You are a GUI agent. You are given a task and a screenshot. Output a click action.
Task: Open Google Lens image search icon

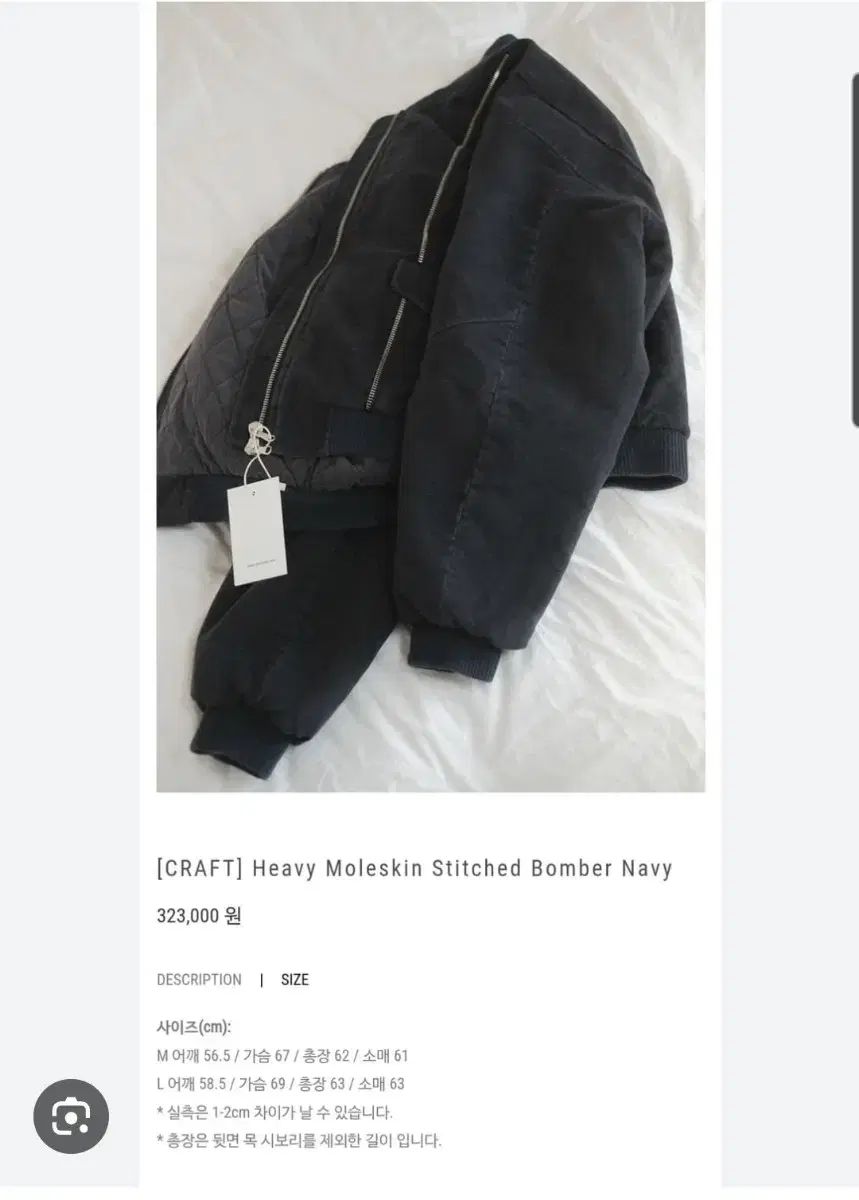click(71, 1116)
